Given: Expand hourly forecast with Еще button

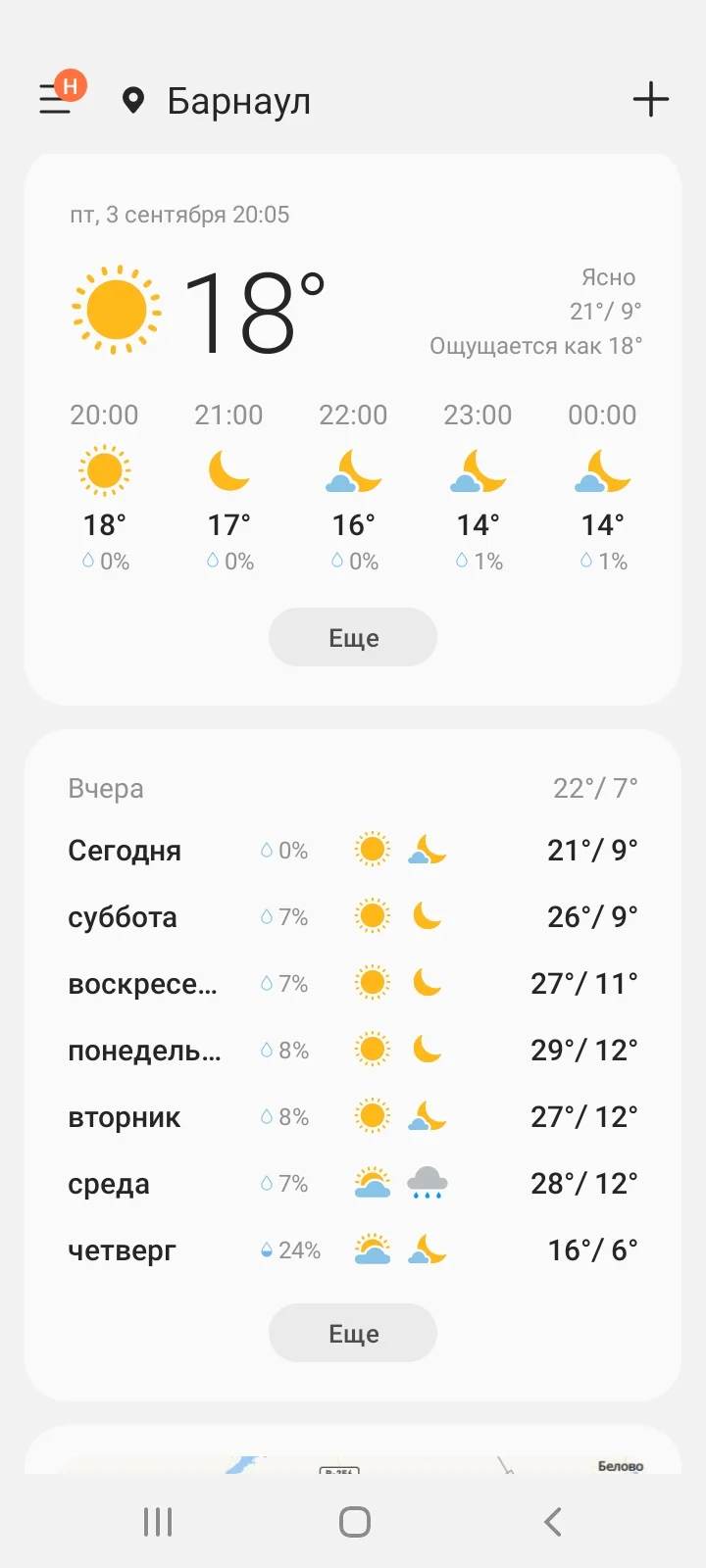Looking at the screenshot, I should (x=352, y=637).
